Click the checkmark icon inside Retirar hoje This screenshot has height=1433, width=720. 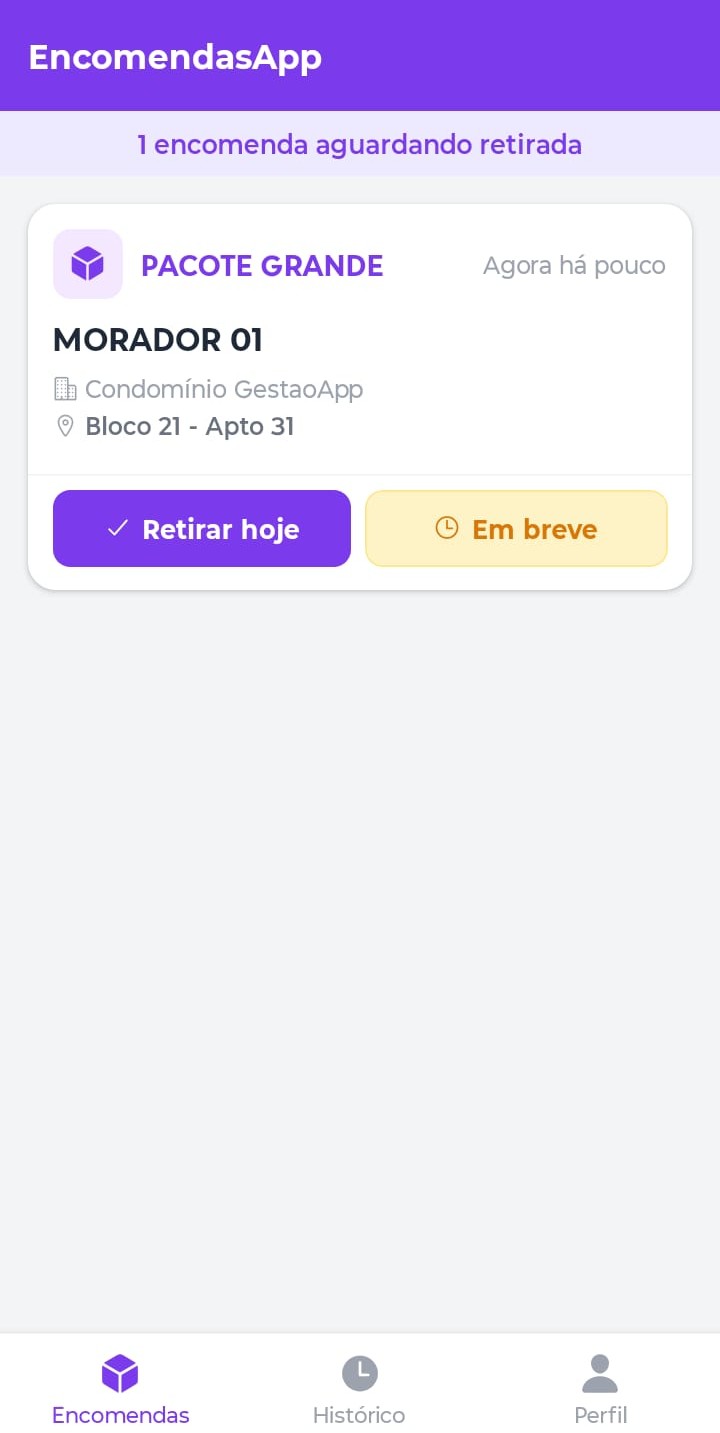[x=119, y=528]
